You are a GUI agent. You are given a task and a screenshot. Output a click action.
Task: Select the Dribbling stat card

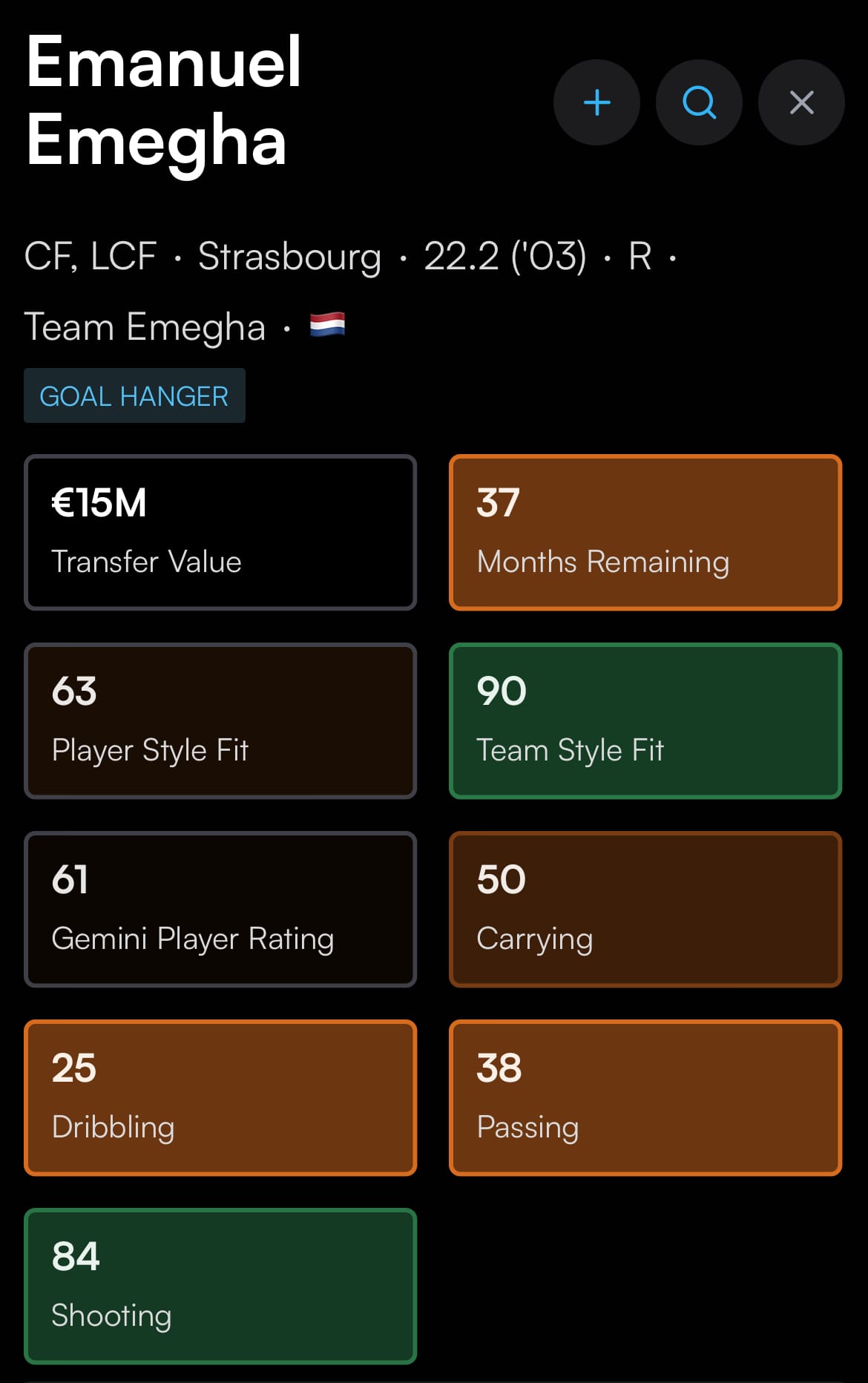pyautogui.click(x=220, y=1097)
